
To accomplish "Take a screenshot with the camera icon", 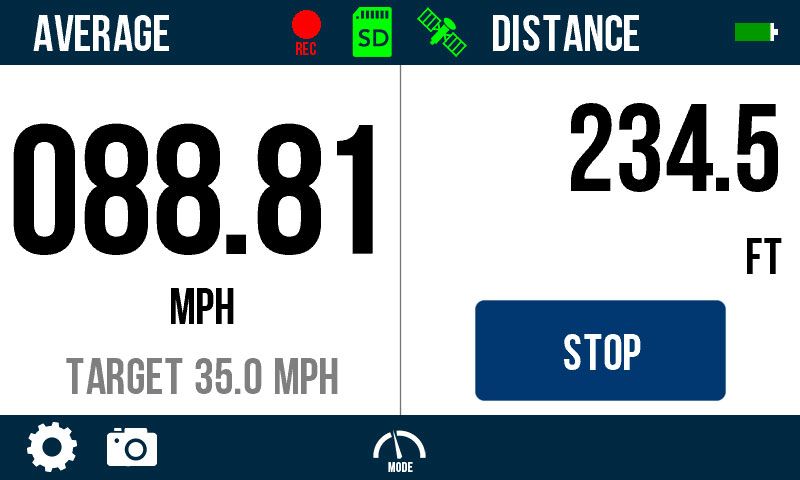I will pos(132,446).
